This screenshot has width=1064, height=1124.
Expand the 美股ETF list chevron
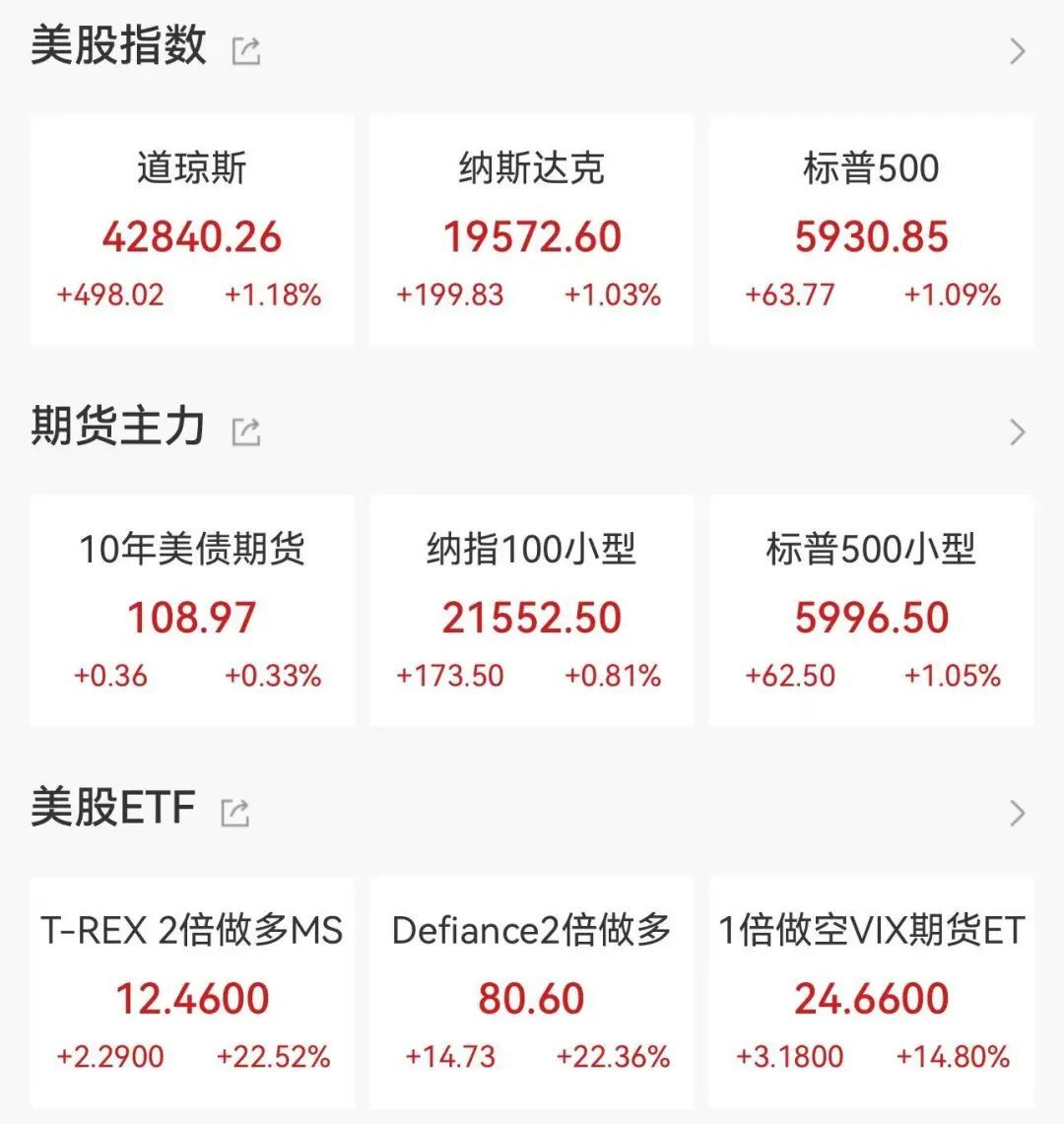[x=1018, y=814]
